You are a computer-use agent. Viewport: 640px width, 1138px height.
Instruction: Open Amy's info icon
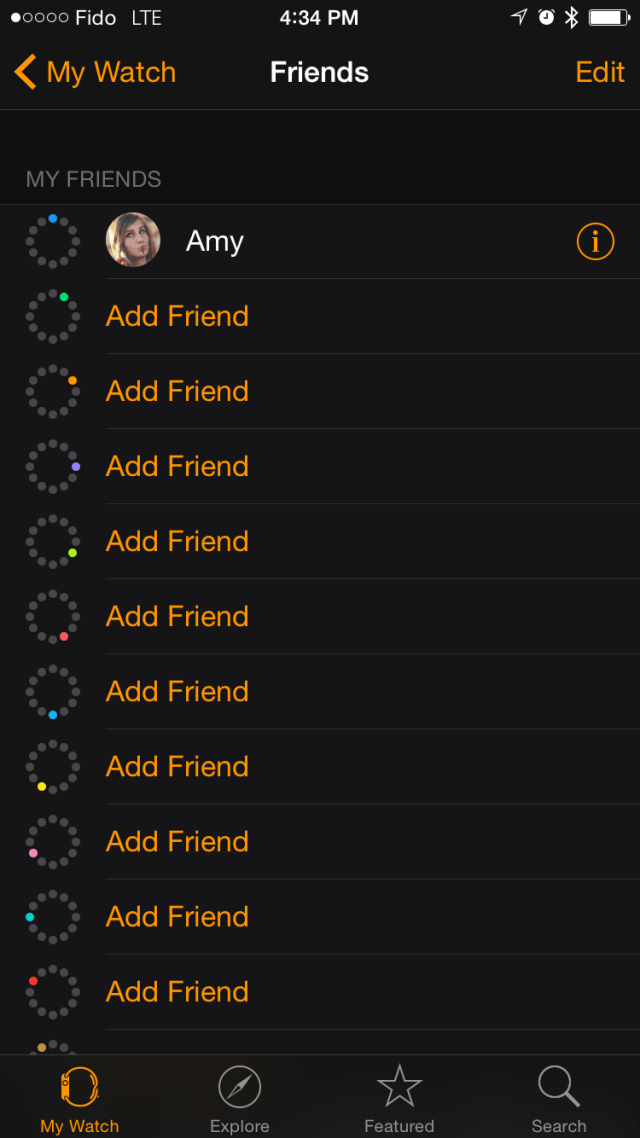(x=595, y=241)
